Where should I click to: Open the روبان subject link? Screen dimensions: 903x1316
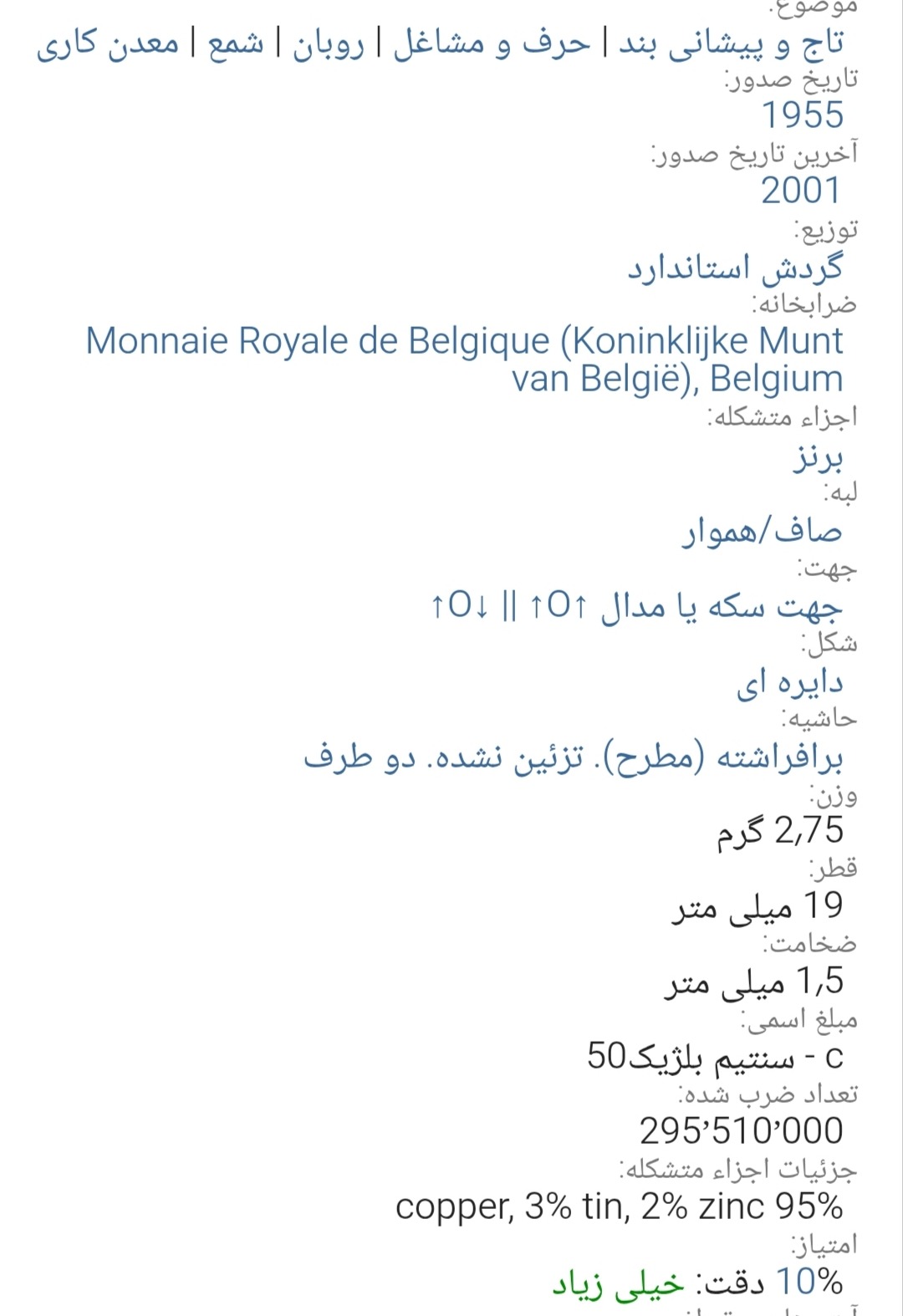coord(329,43)
